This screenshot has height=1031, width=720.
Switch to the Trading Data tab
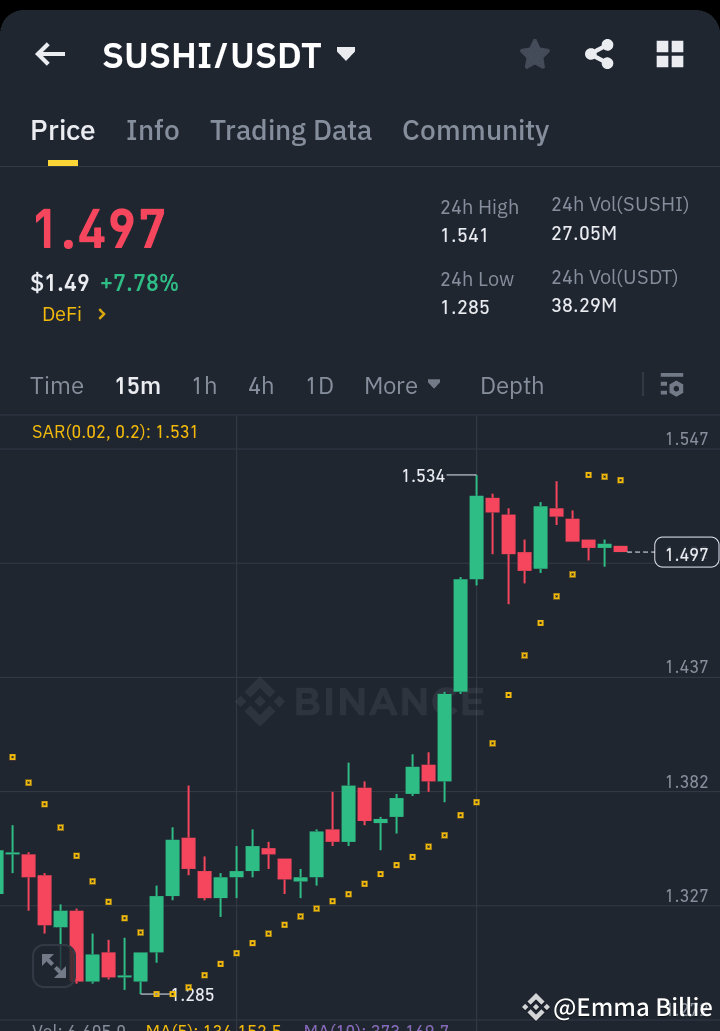291,130
